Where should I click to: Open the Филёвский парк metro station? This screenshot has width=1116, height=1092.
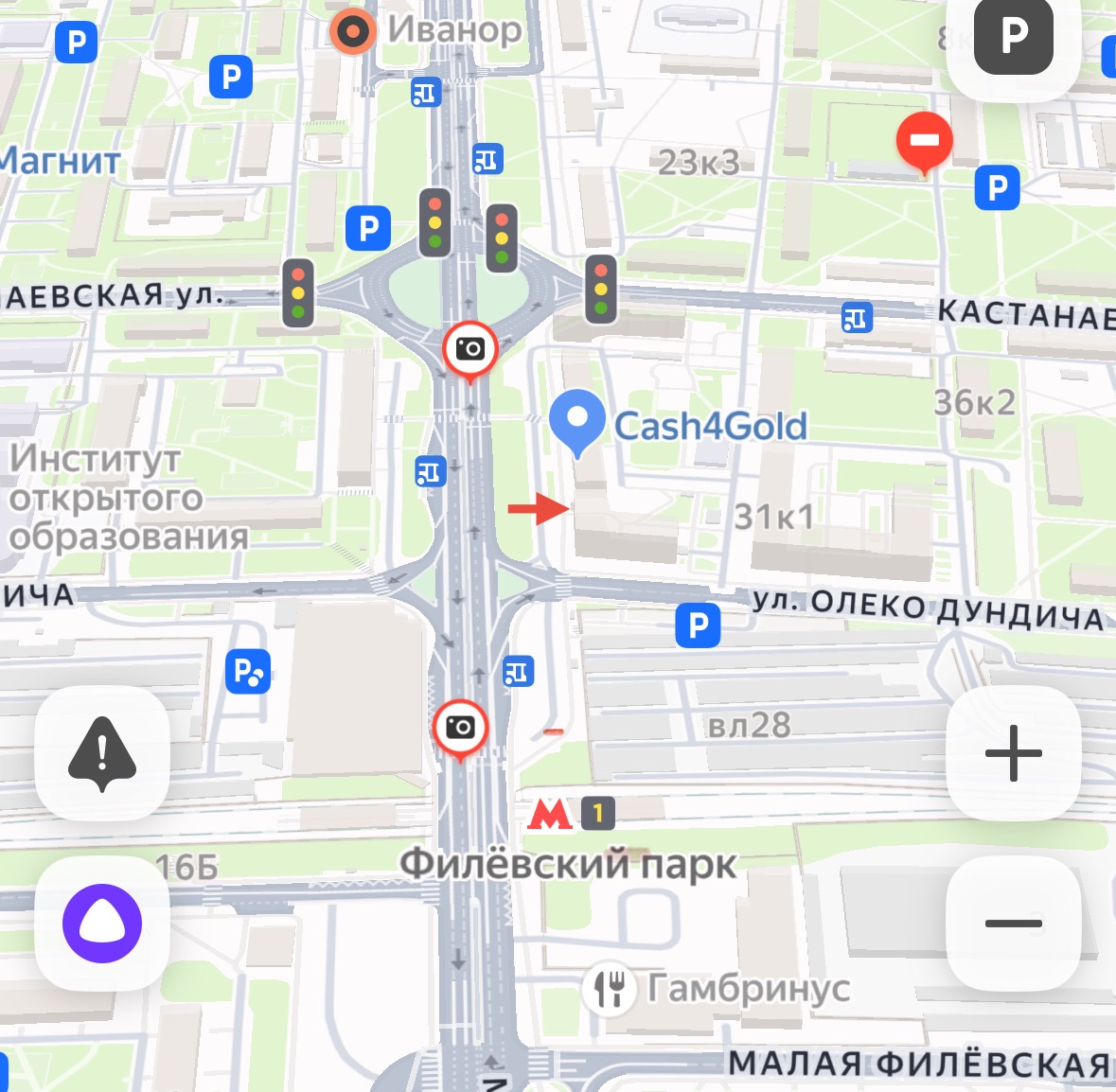coord(551,814)
